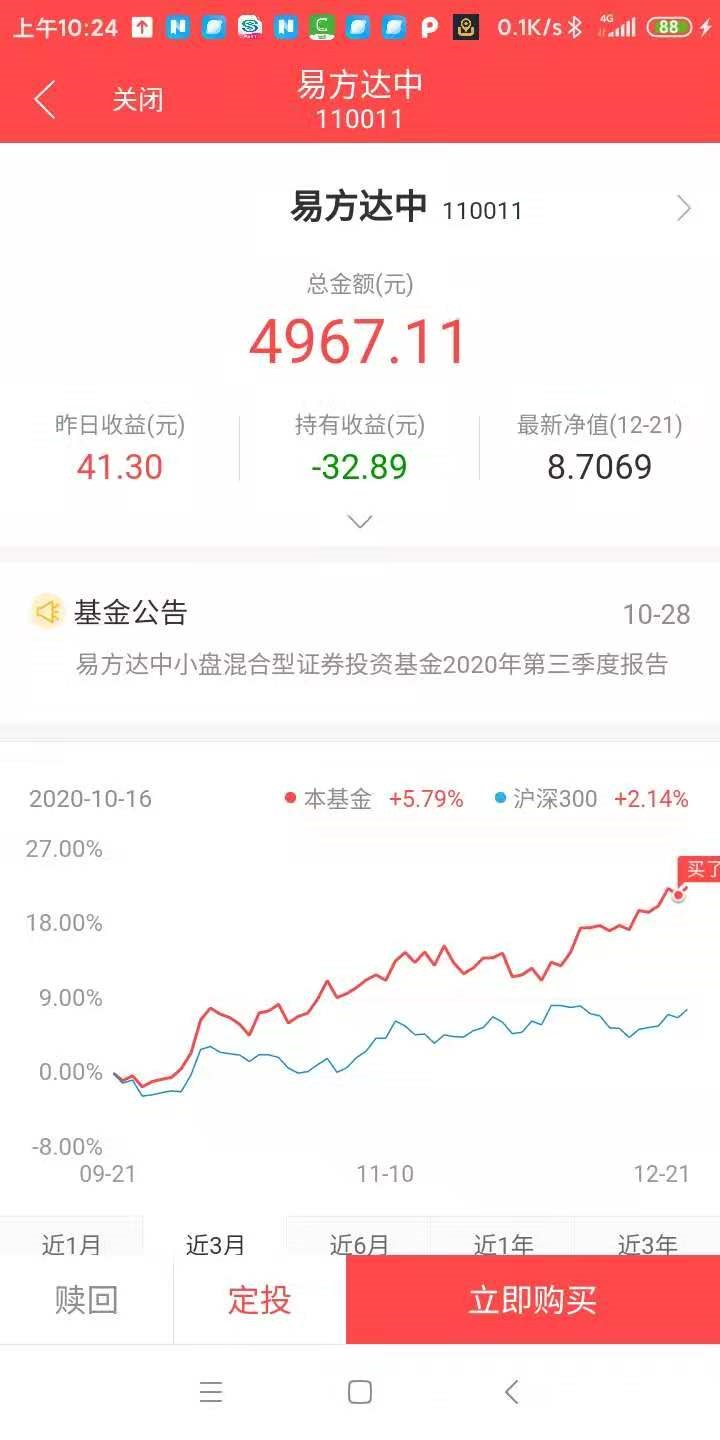Tap the Android back navigation key

pyautogui.click(x=511, y=1391)
